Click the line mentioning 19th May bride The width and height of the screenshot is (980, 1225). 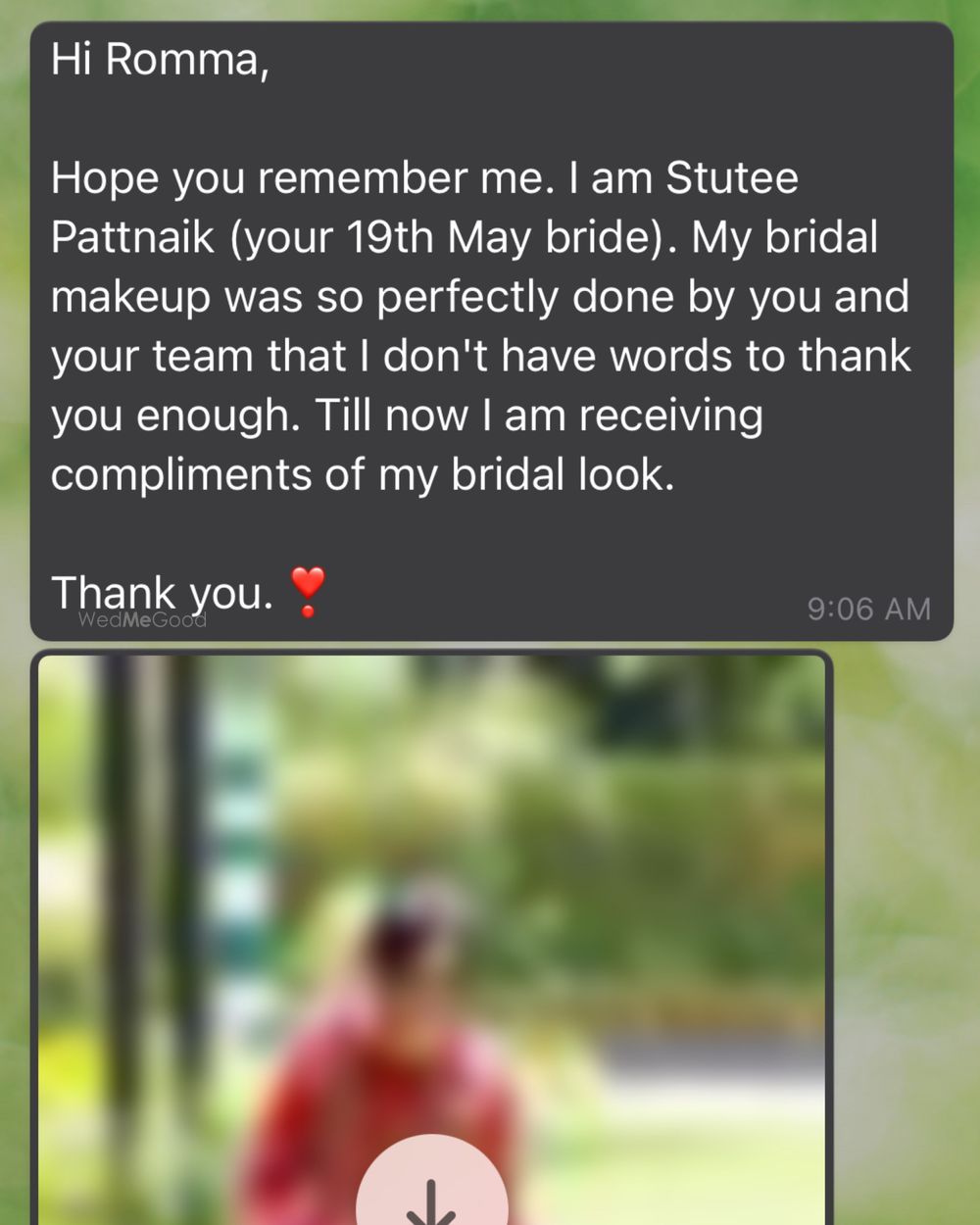[465, 236]
